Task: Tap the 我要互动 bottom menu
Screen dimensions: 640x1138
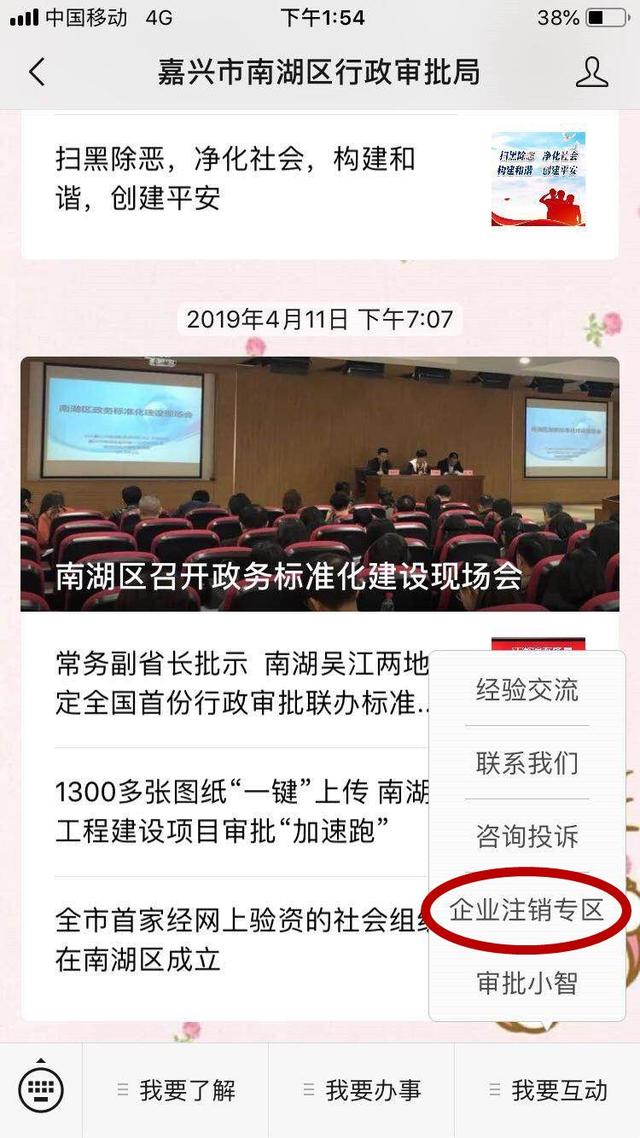Action: point(548,1090)
